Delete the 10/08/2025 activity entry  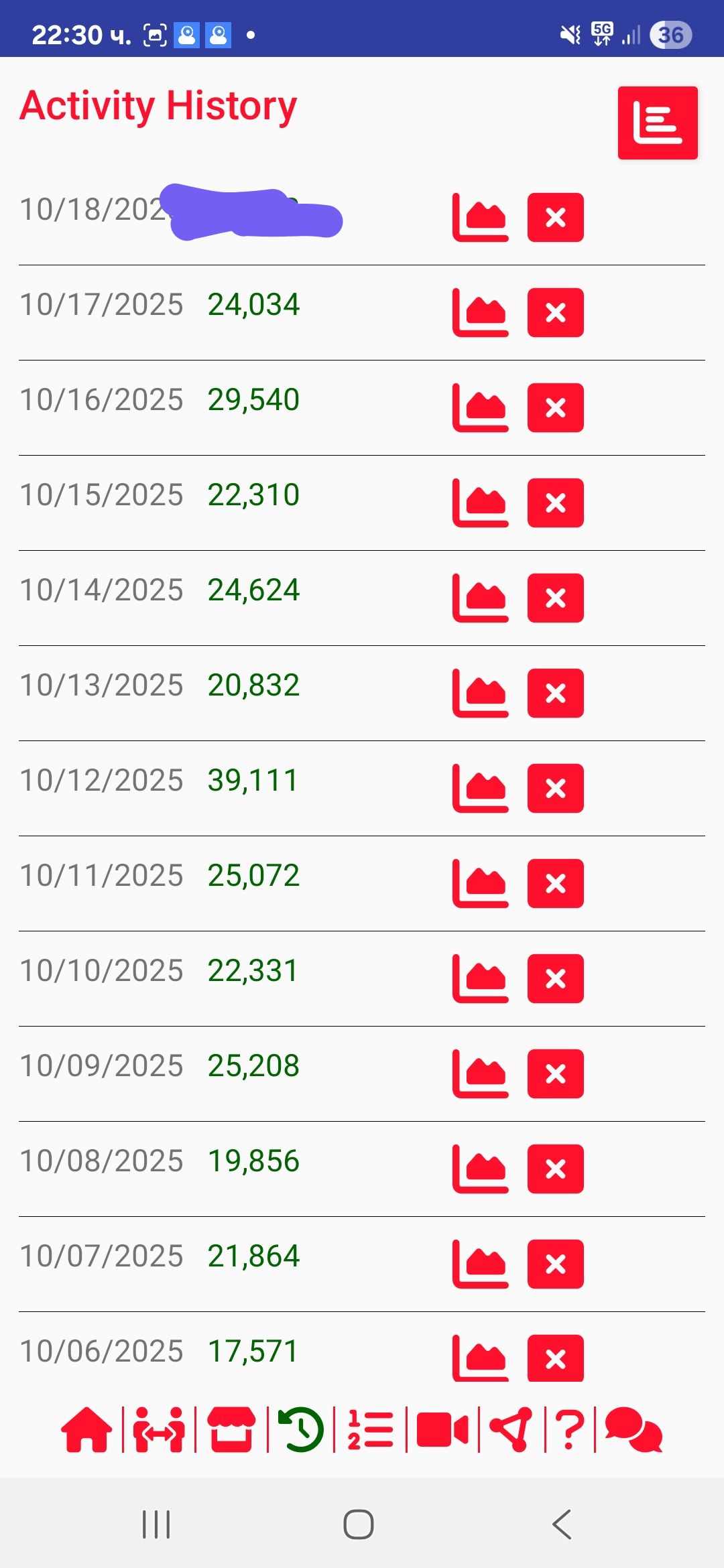[x=555, y=1169]
